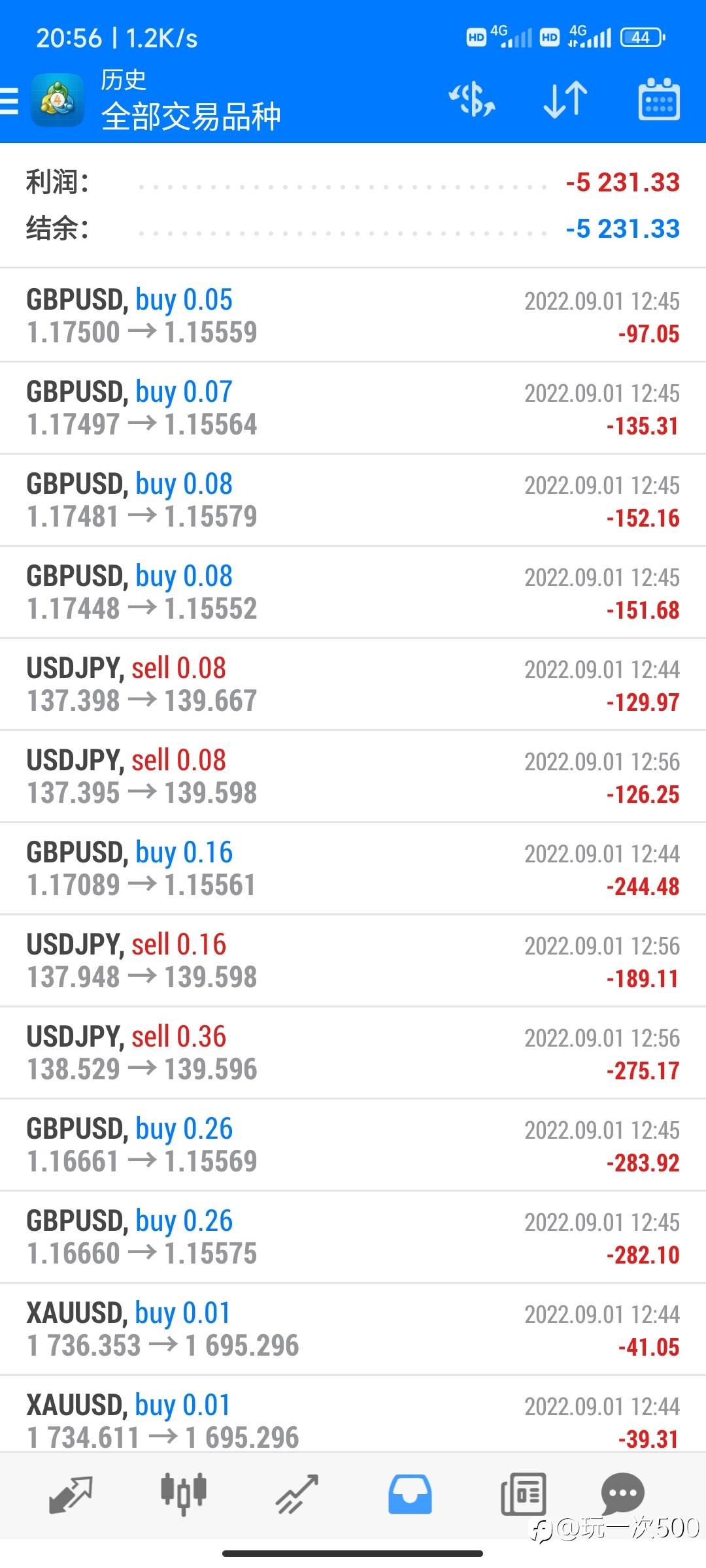Viewport: 706px width, 1568px height.
Task: Open USDJPY sell 0.08 closed at 139.667
Action: point(353,684)
